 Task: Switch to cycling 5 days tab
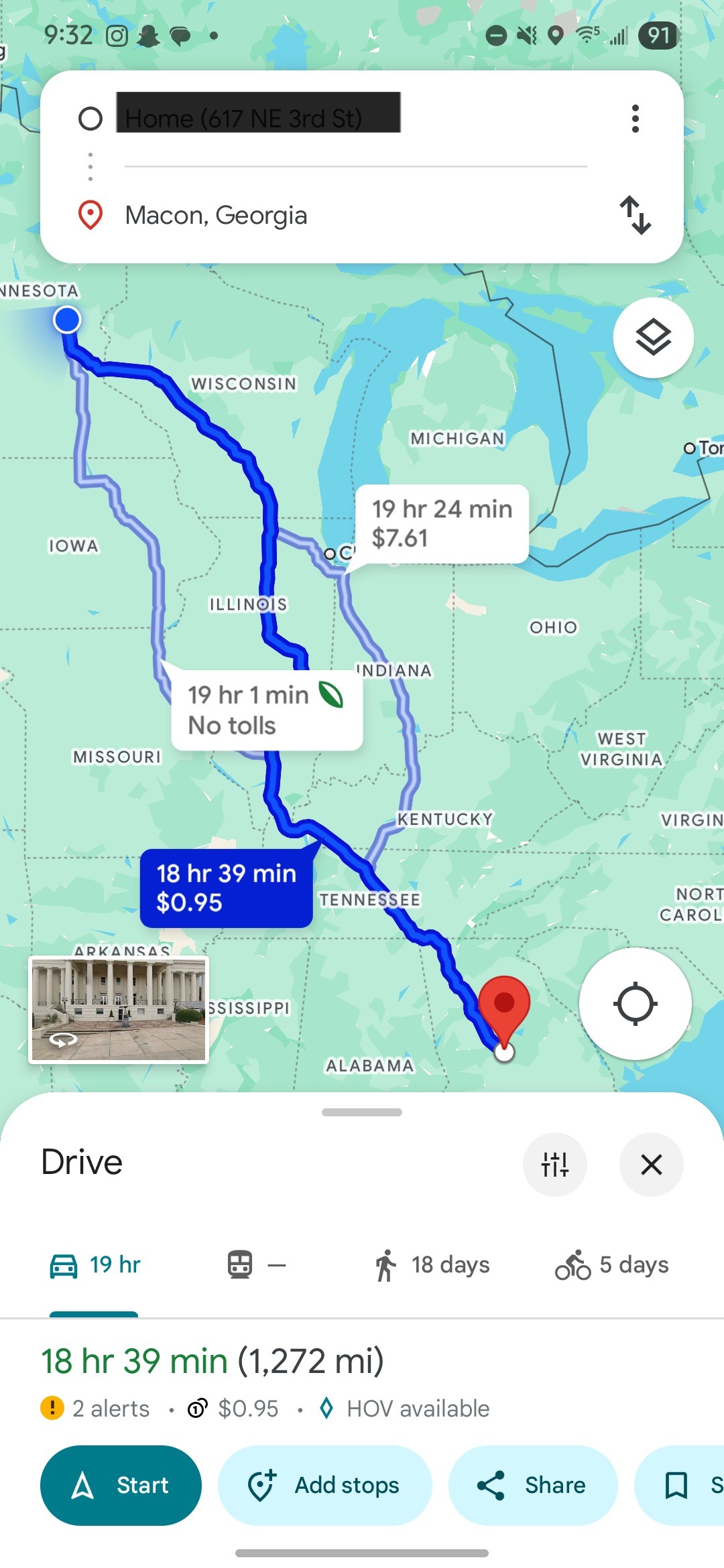611,1265
